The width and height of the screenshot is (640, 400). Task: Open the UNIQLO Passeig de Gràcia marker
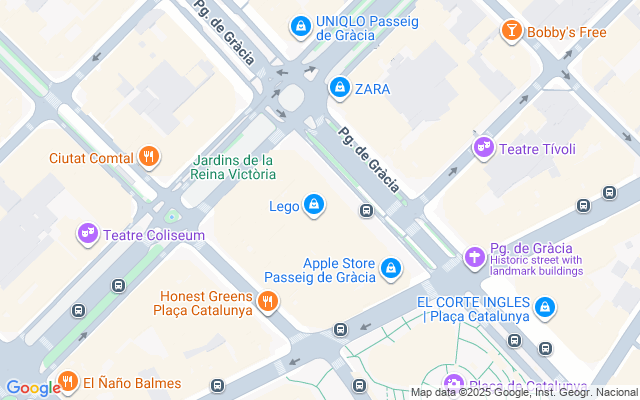[300, 26]
